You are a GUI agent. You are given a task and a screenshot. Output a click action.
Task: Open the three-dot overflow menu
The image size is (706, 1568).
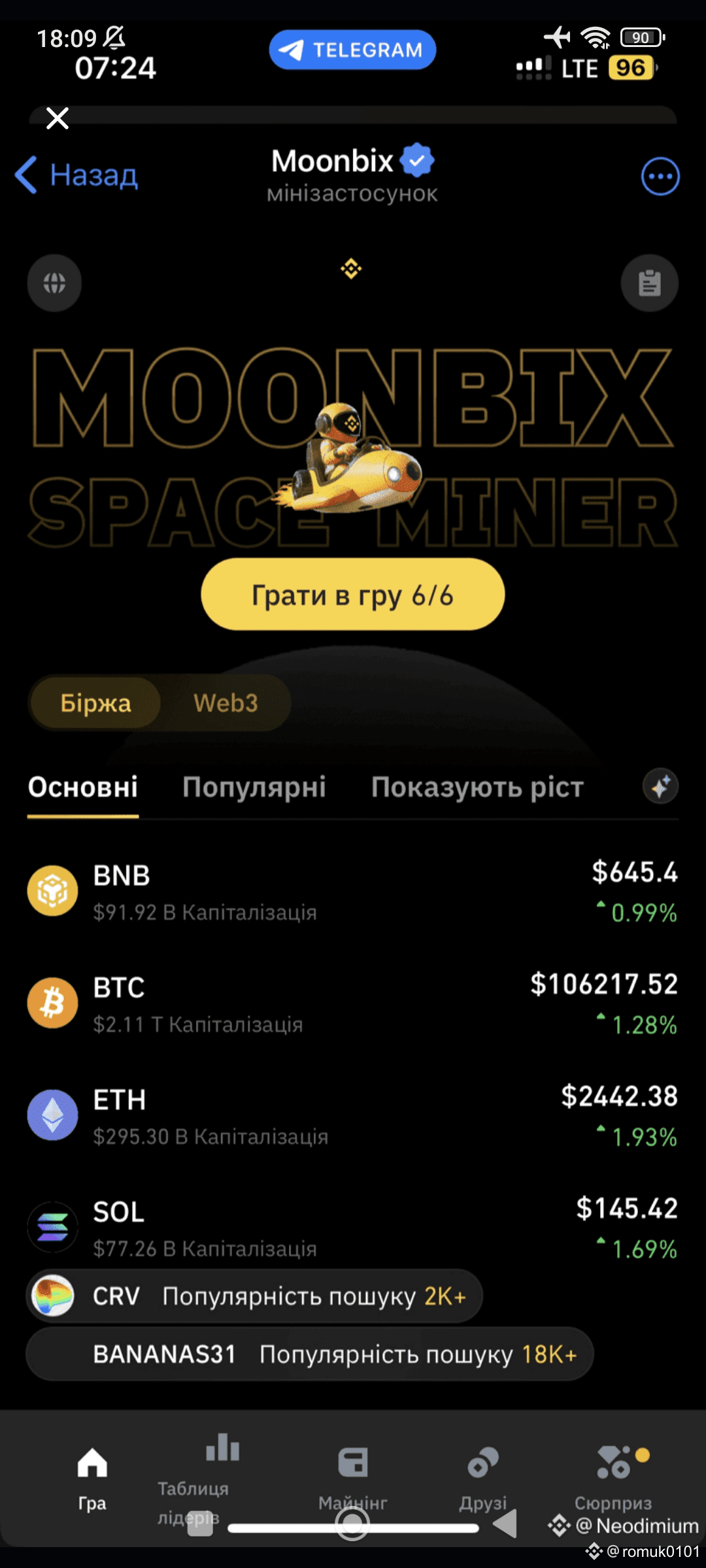point(660,176)
